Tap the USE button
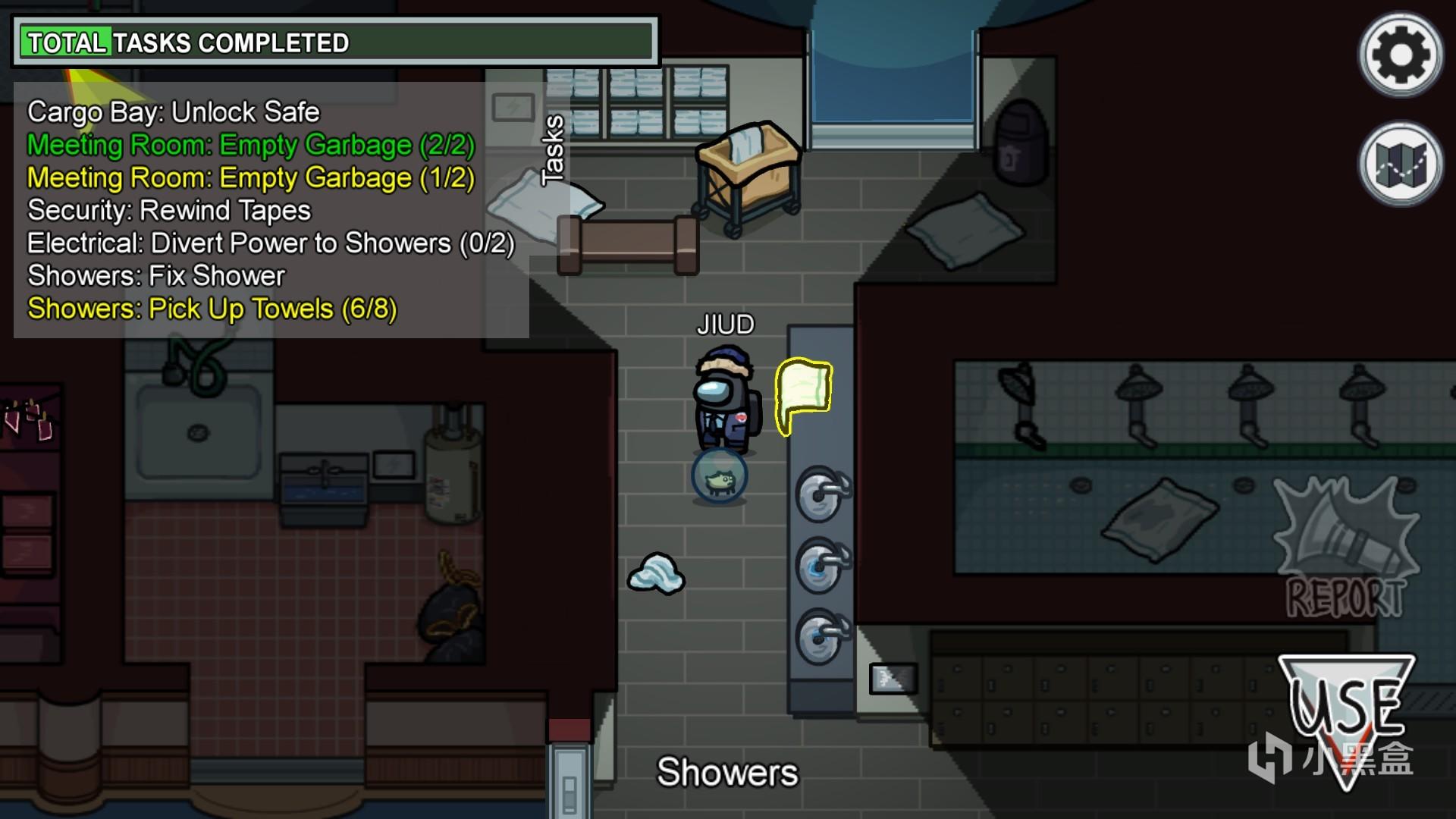The image size is (1456, 819). 1347,709
